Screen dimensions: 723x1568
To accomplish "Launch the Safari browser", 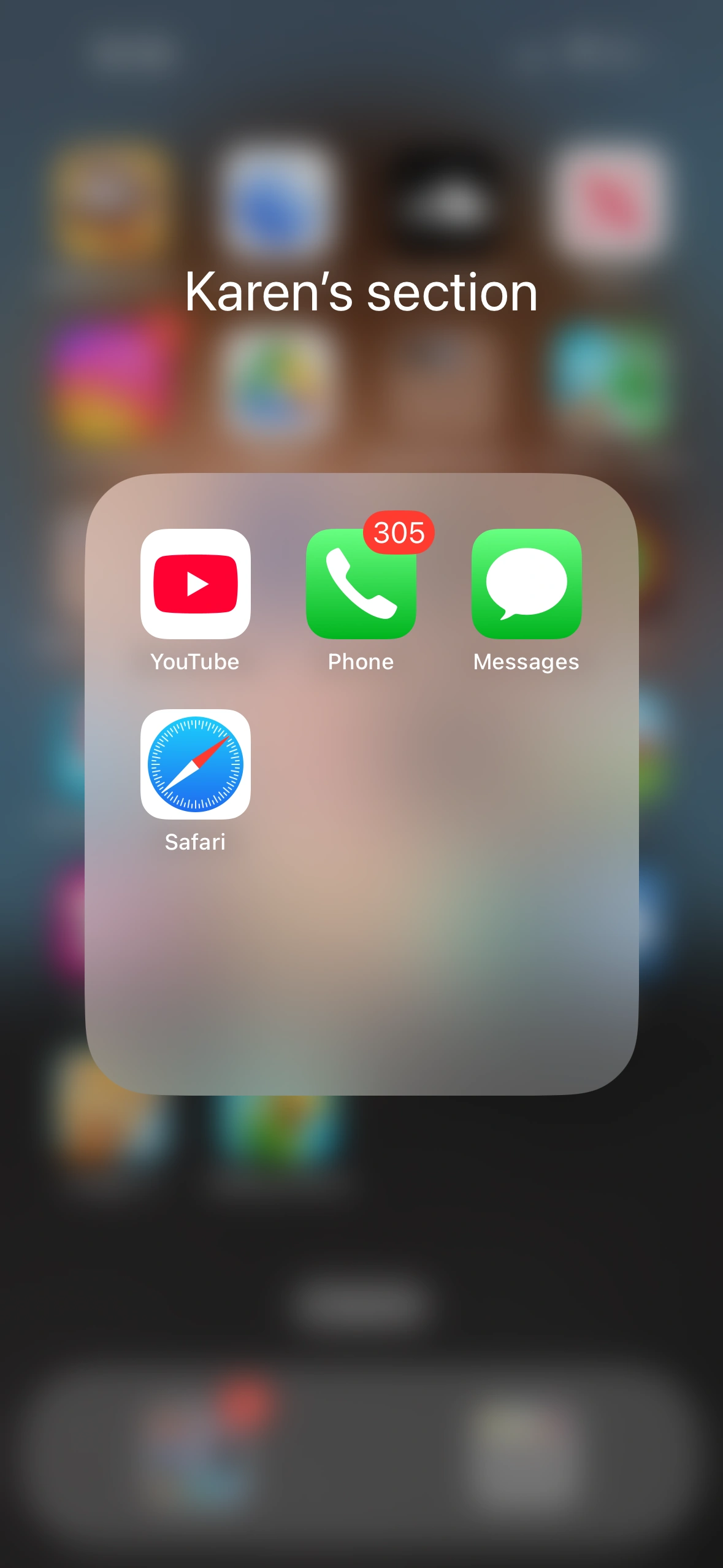I will pos(196,764).
